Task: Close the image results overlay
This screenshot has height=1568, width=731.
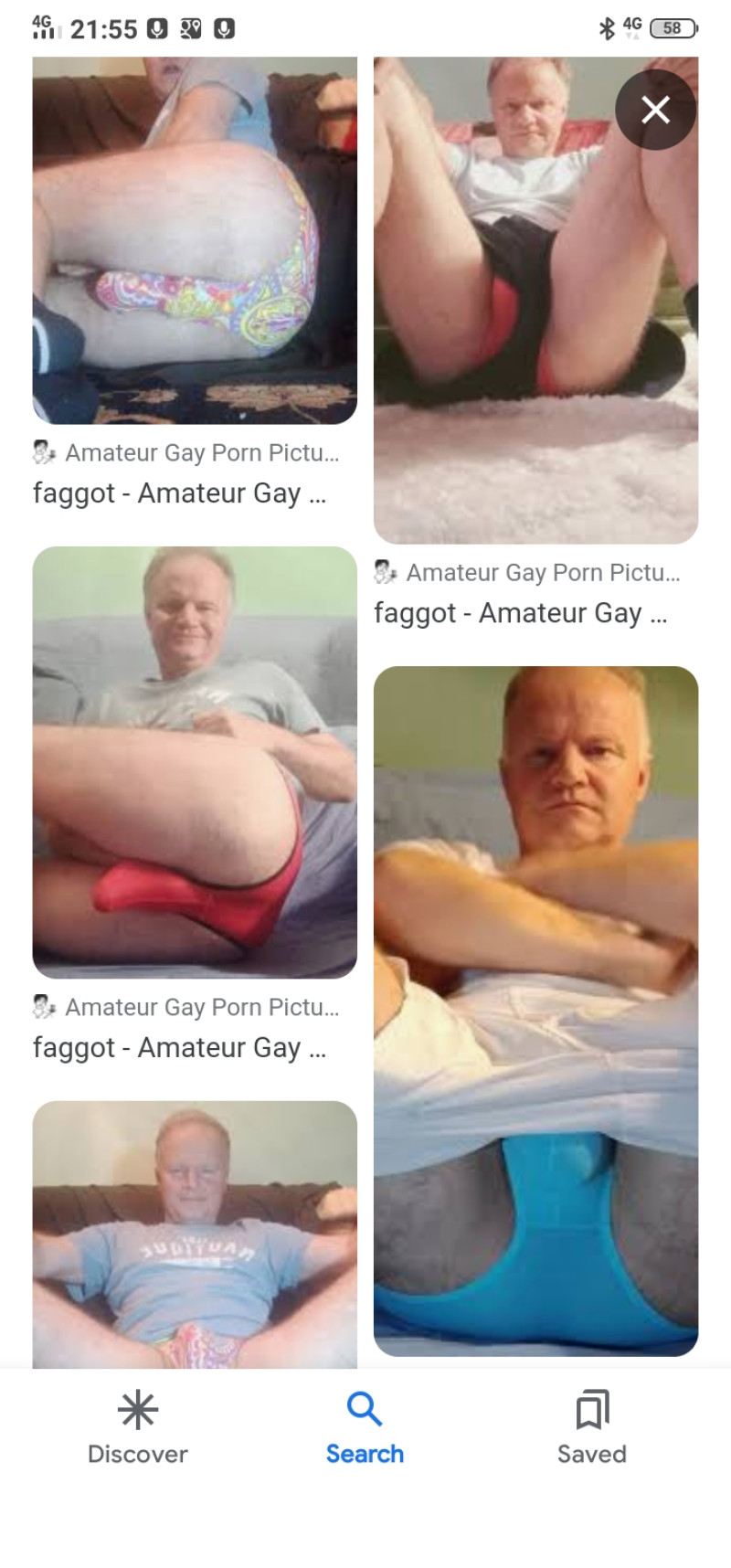Action: tap(655, 110)
